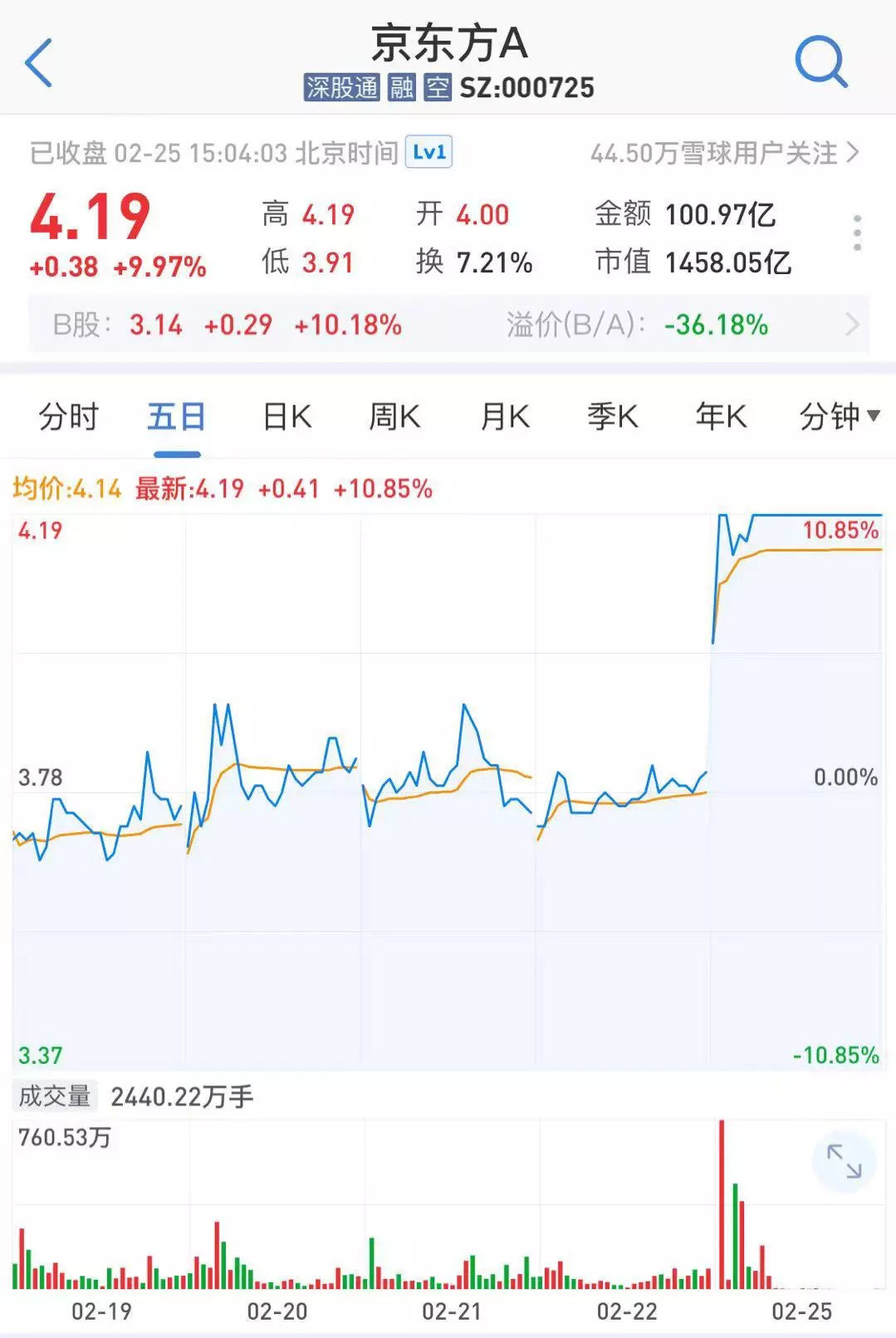Image resolution: width=896 pixels, height=1338 pixels.
Task: Switch to the 分时 chart tab
Action: (69, 416)
